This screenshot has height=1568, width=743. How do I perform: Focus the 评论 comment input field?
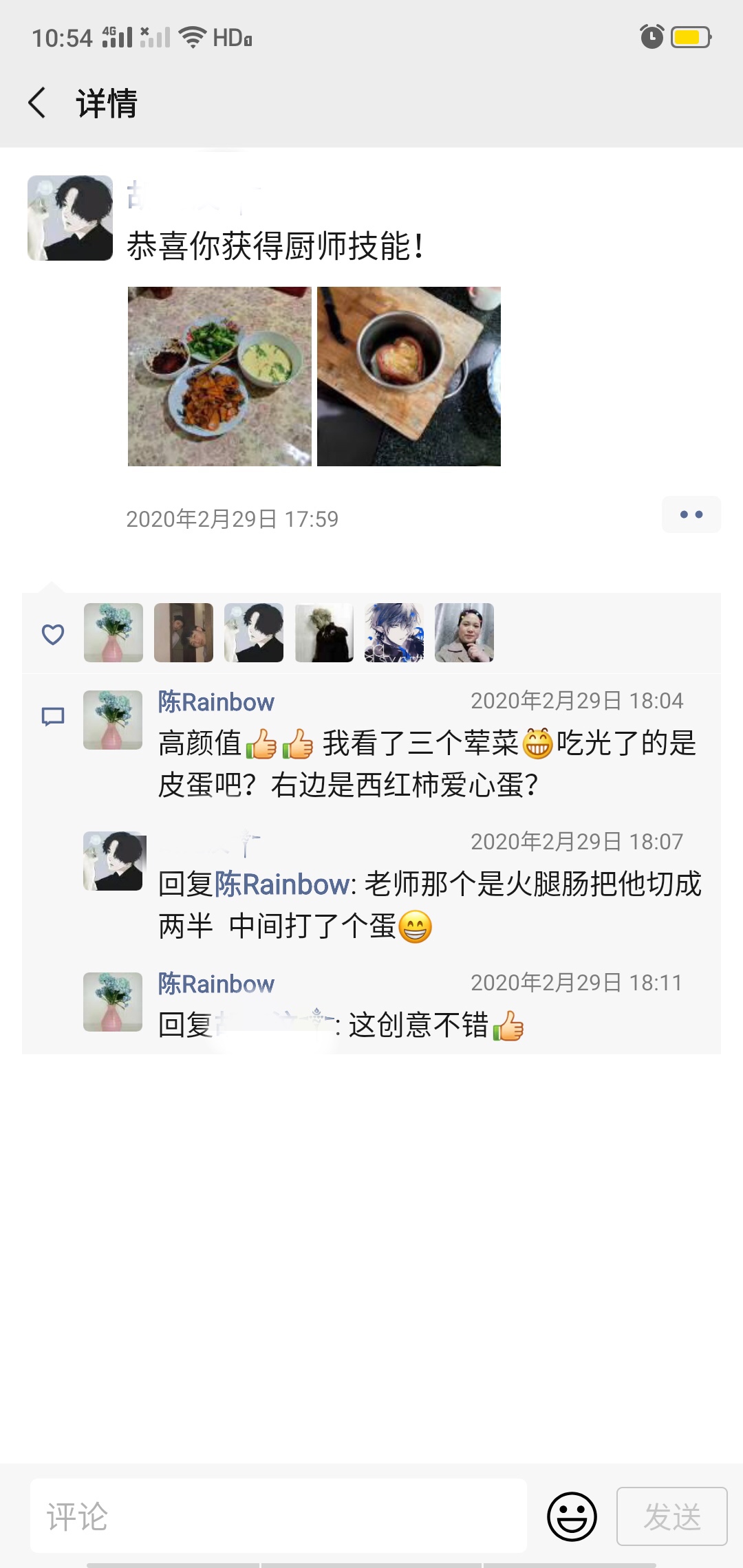point(278,1516)
